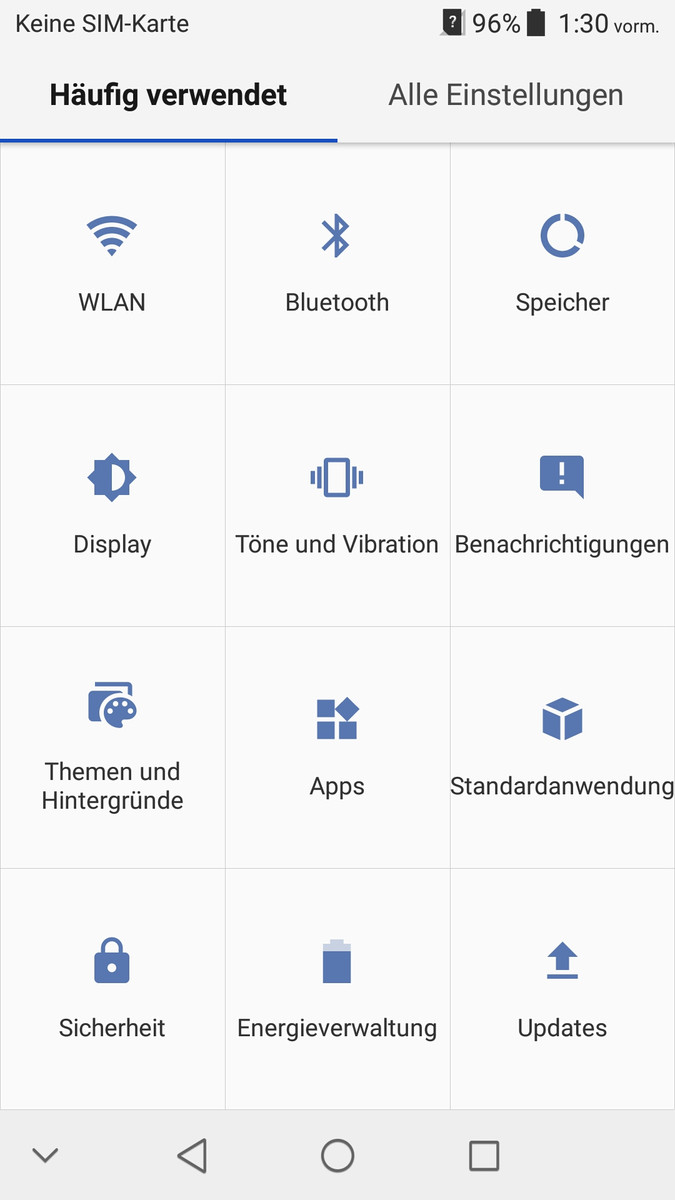Open Speicher storage settings
This screenshot has width=675, height=1200.
(562, 265)
